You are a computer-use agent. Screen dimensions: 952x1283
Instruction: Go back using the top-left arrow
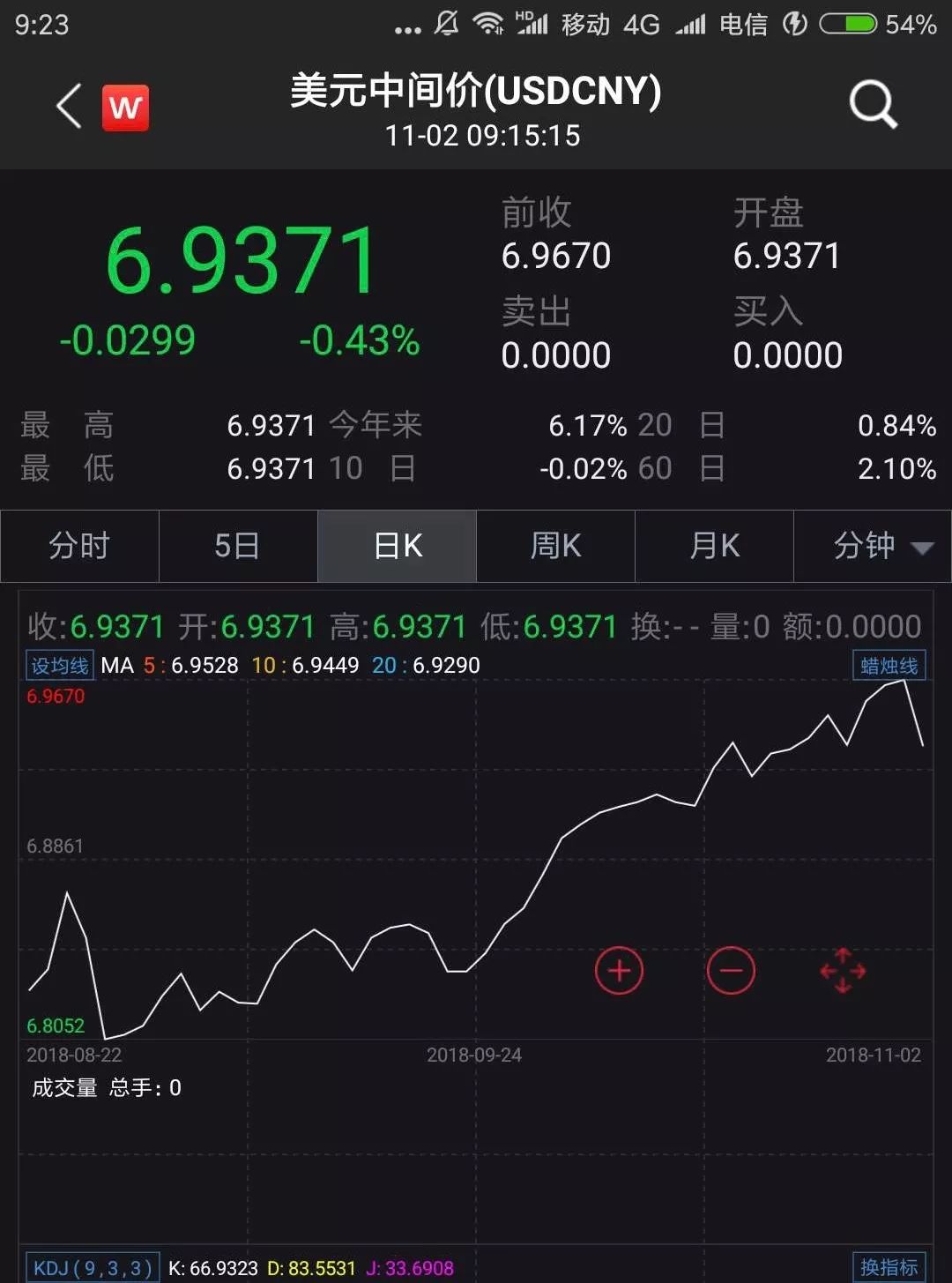click(69, 107)
